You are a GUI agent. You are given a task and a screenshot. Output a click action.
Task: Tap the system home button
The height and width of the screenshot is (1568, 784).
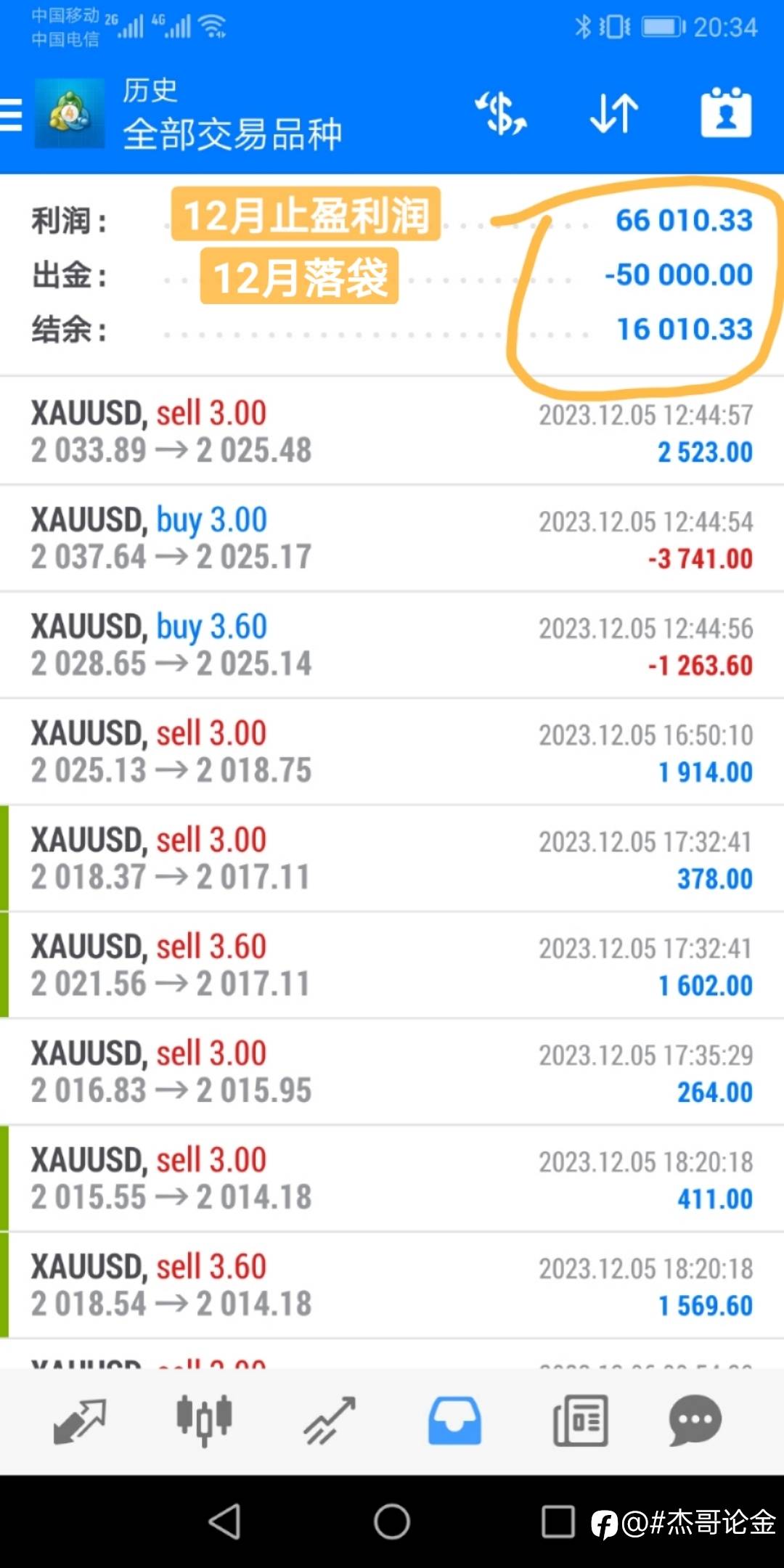(x=392, y=1522)
